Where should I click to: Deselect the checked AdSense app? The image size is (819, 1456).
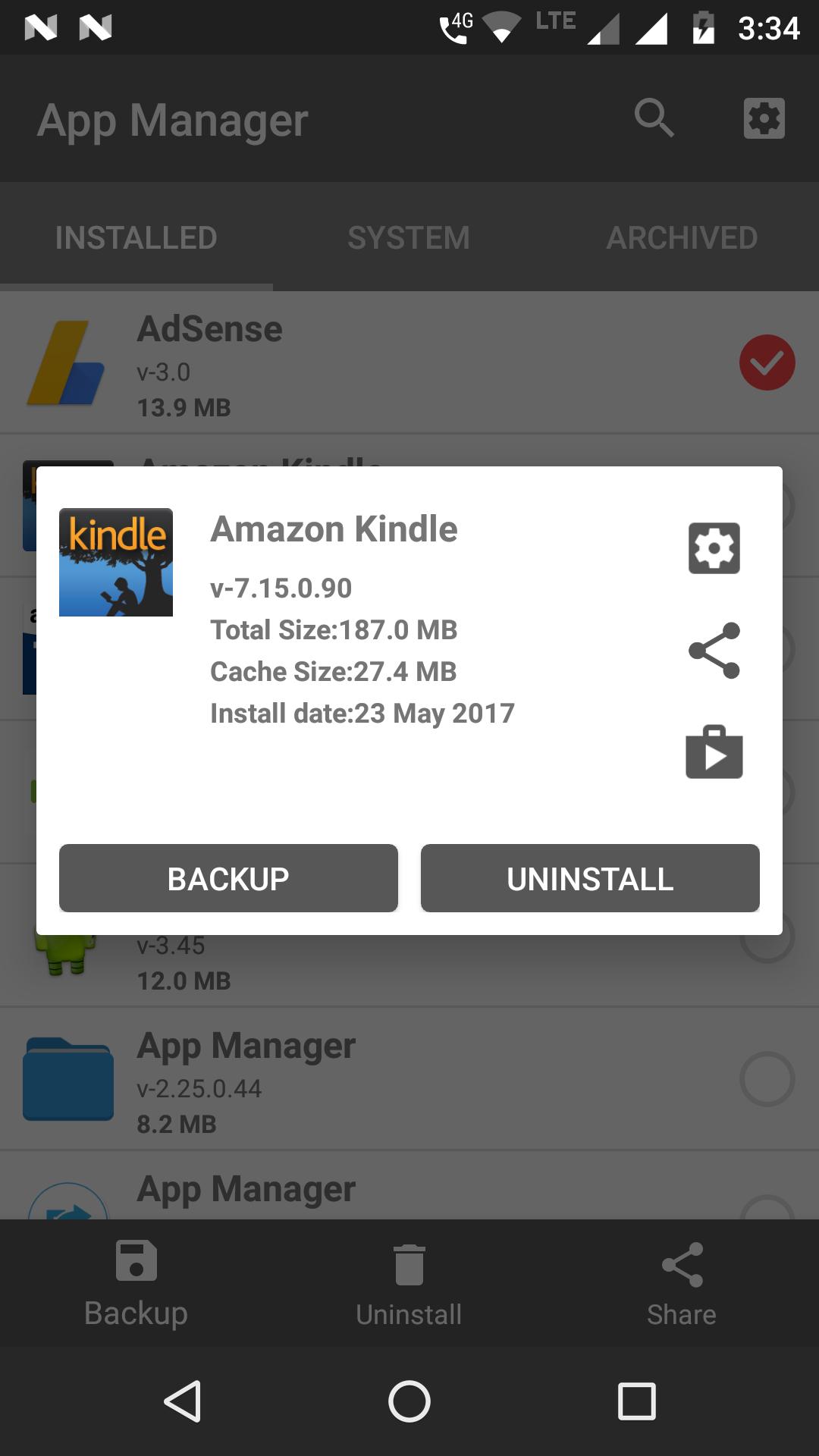click(x=767, y=362)
